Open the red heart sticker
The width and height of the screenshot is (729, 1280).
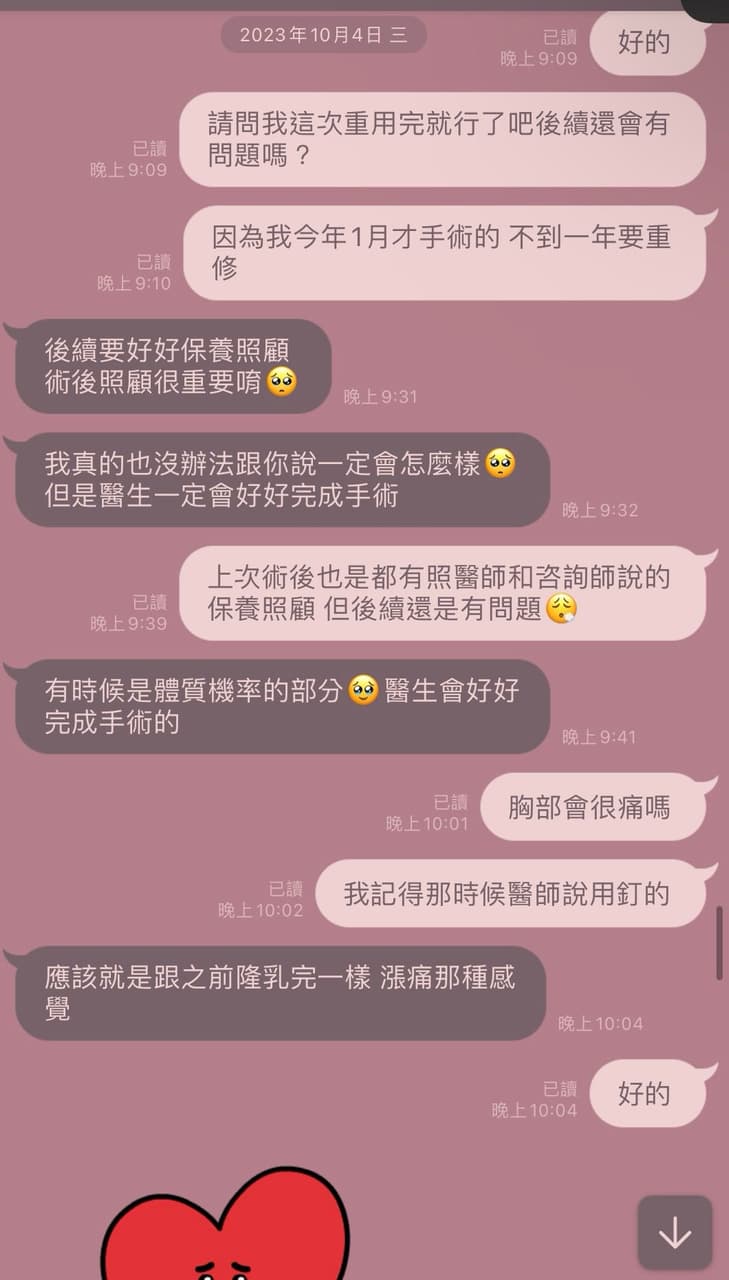pos(226,1228)
